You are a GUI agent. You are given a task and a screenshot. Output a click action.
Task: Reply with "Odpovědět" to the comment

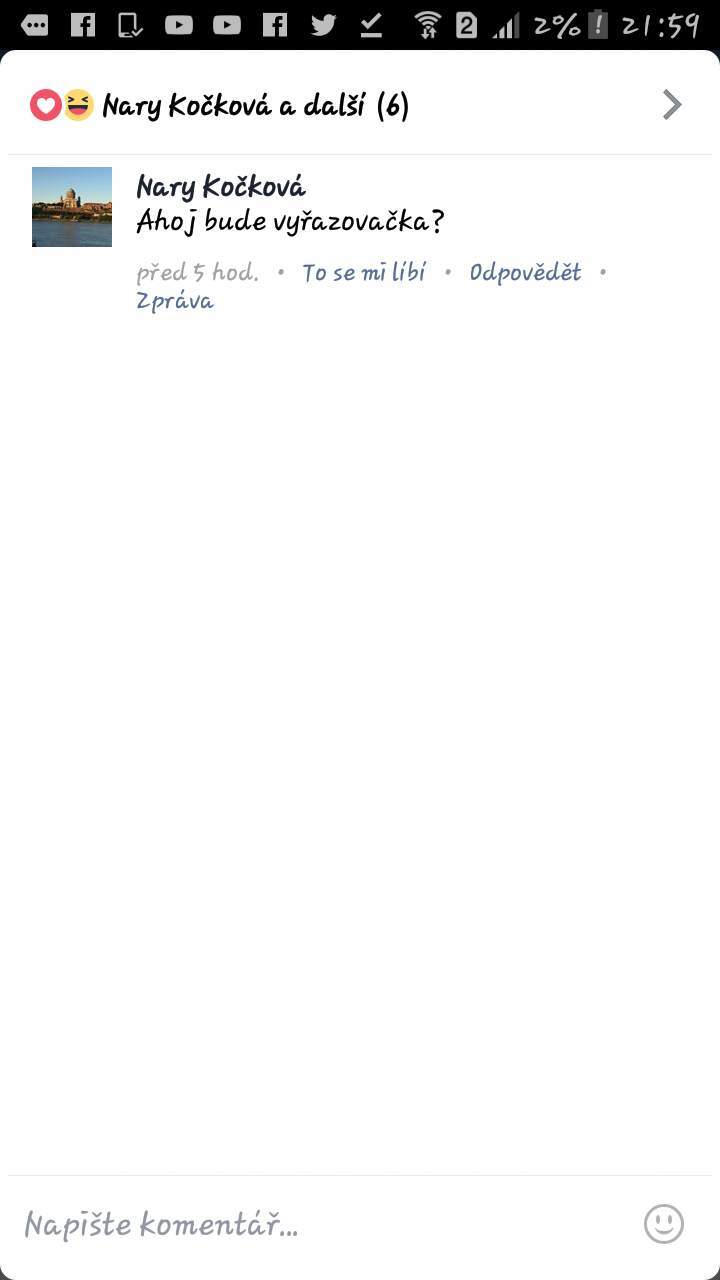pyautogui.click(x=525, y=273)
